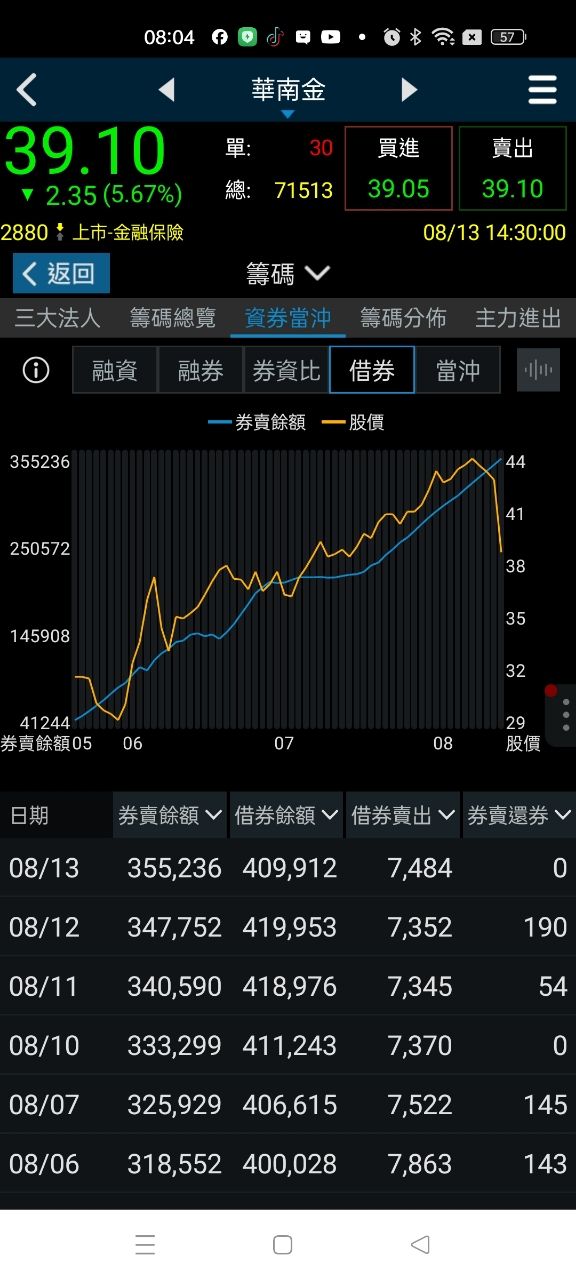Tap the 賣出 sell button
Screen dimensions: 576x1280
(x=512, y=168)
